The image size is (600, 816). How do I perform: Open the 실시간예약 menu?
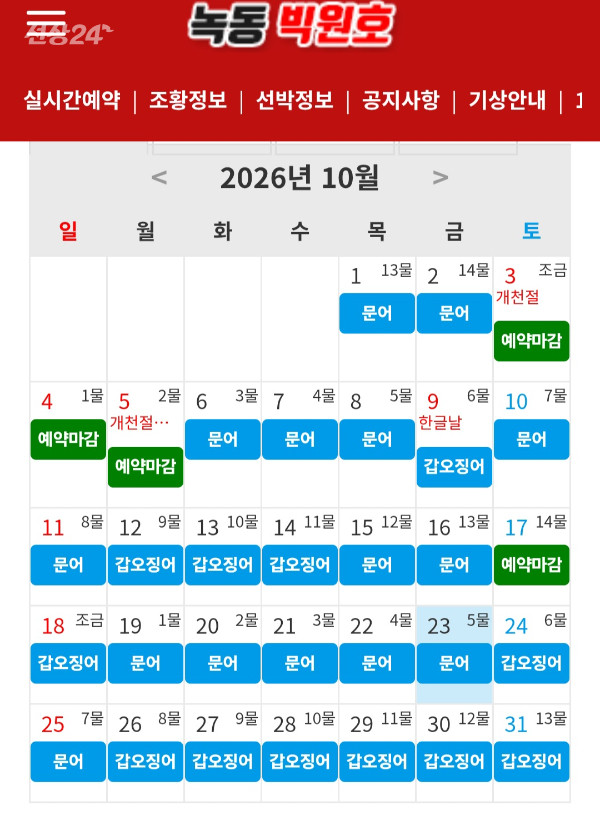[x=72, y=100]
